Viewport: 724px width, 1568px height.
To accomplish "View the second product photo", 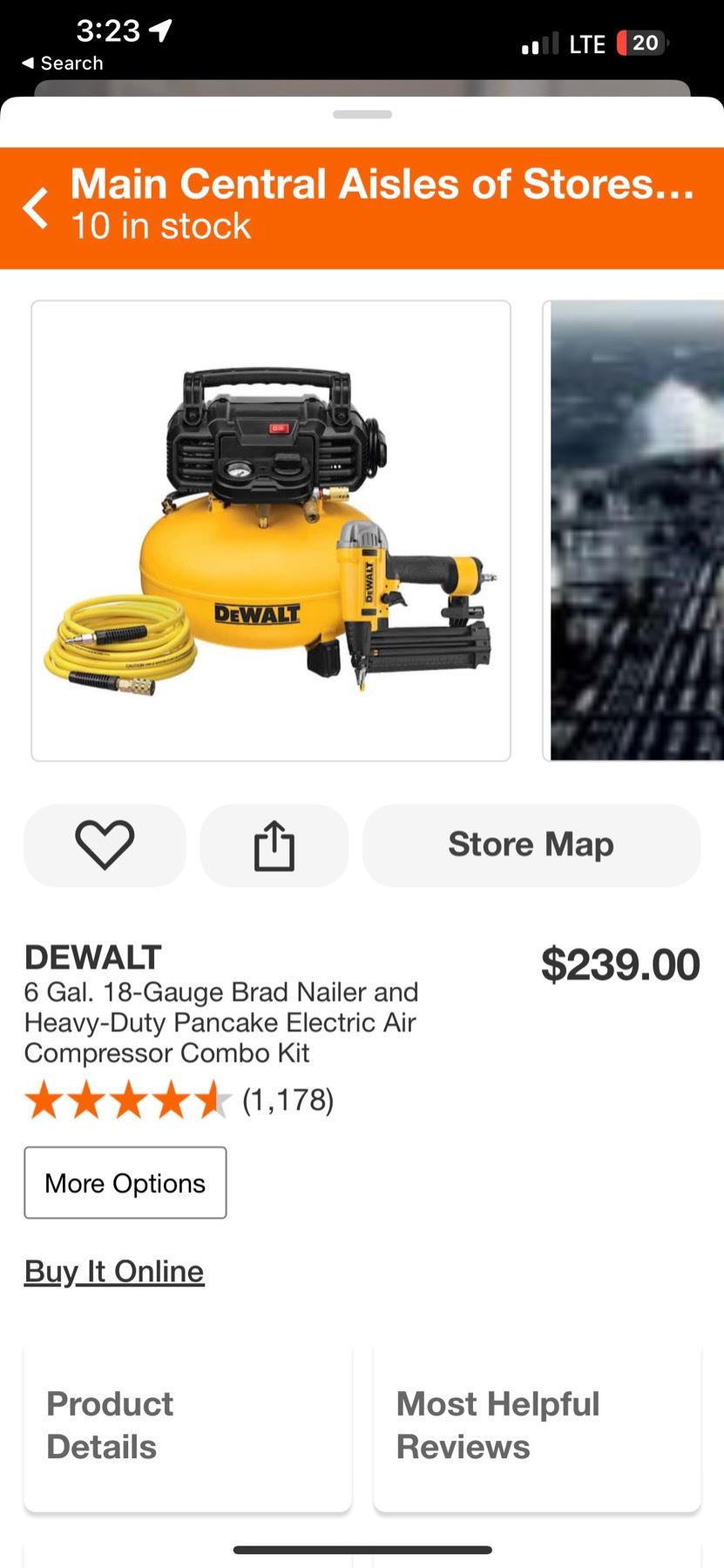I will [x=635, y=531].
